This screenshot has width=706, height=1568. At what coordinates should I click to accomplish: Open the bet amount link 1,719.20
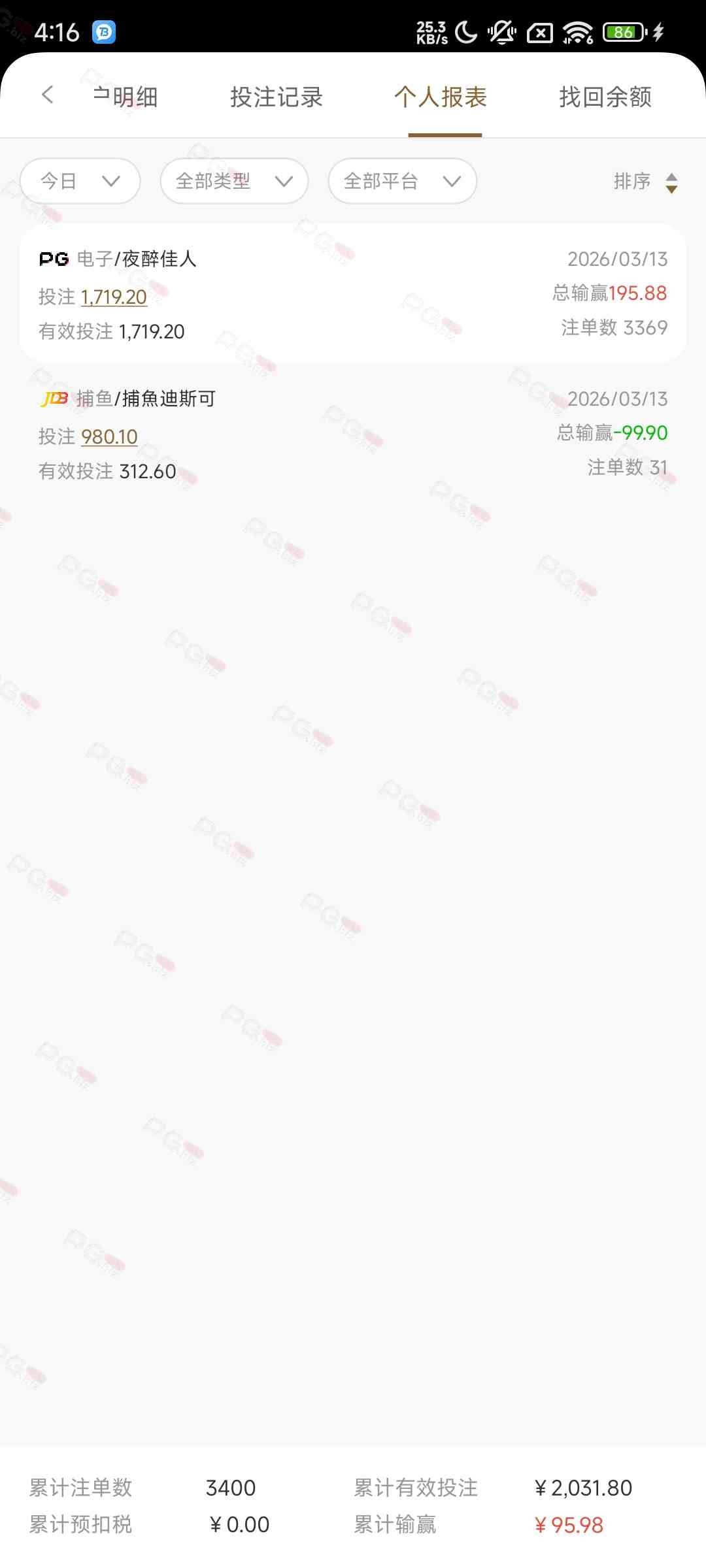[x=114, y=297]
